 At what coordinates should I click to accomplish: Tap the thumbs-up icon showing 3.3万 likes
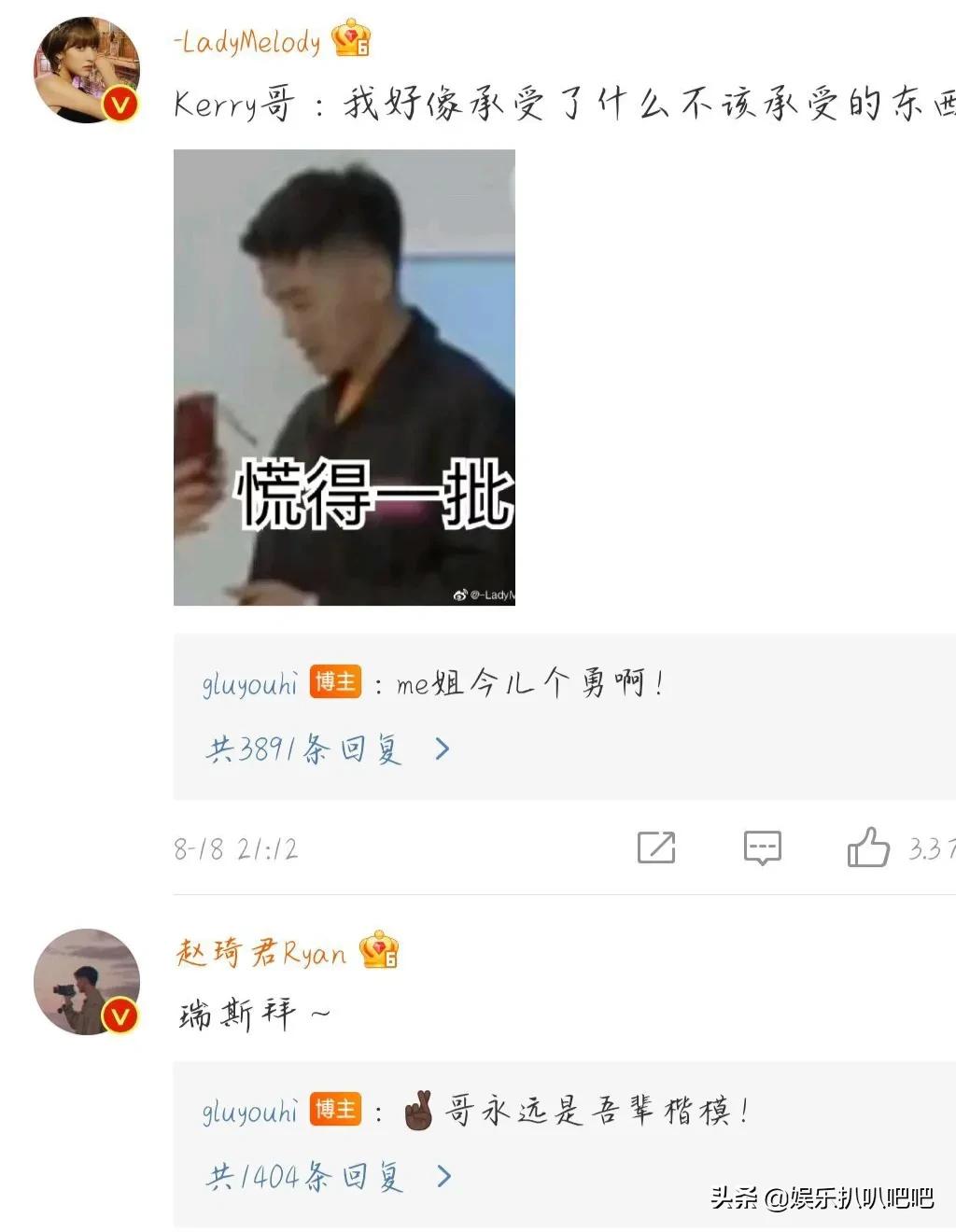click(870, 847)
